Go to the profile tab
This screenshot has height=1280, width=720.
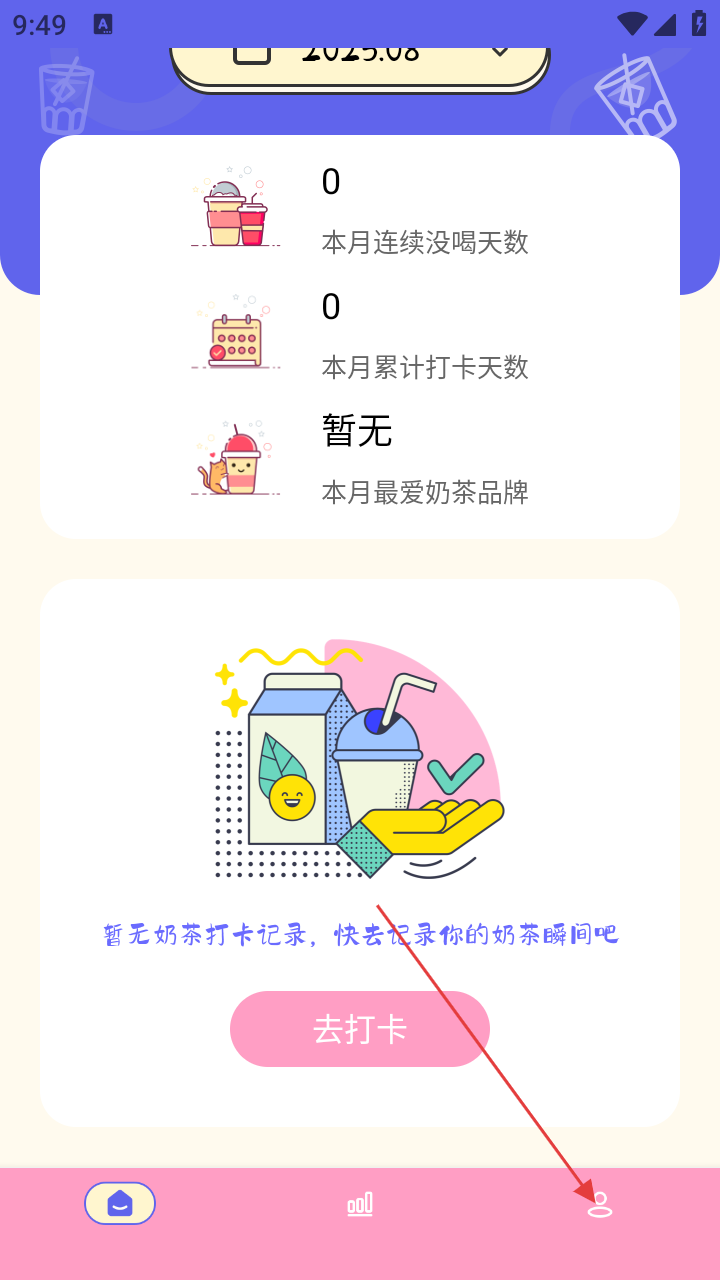click(600, 1204)
